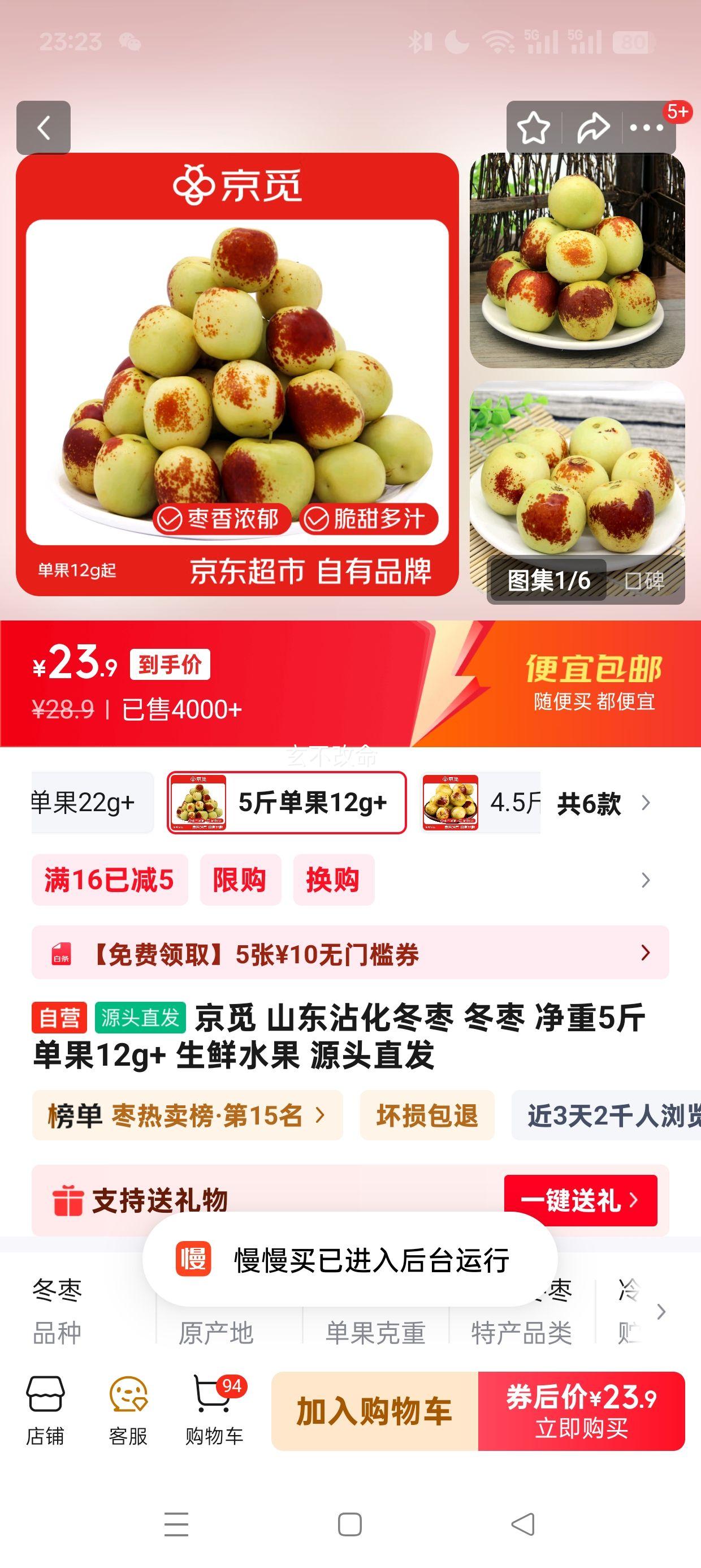The image size is (701, 1568).
Task: Add the item with 加入购物车
Action: tap(374, 1411)
